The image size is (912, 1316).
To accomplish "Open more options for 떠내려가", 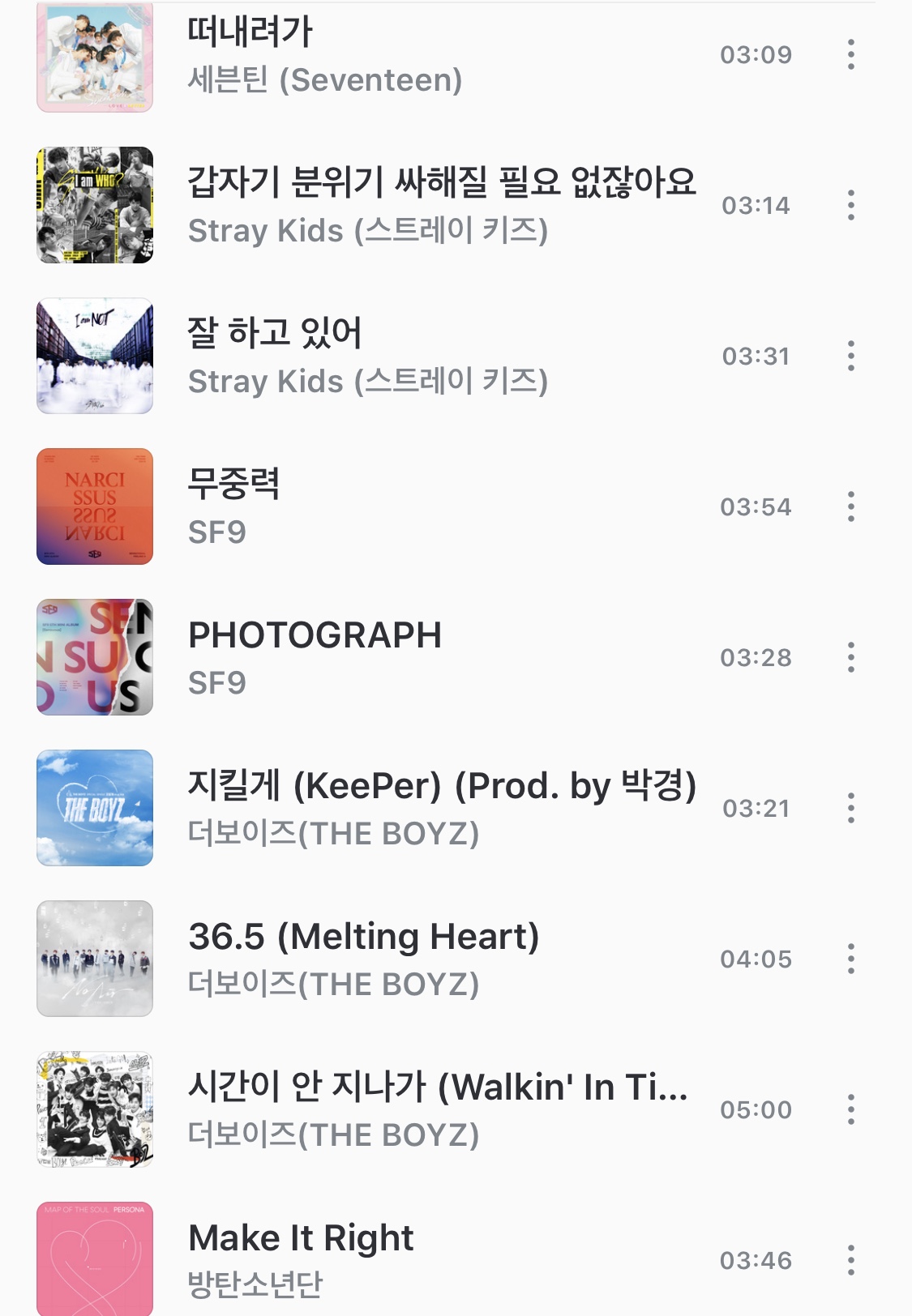I will [x=850, y=54].
